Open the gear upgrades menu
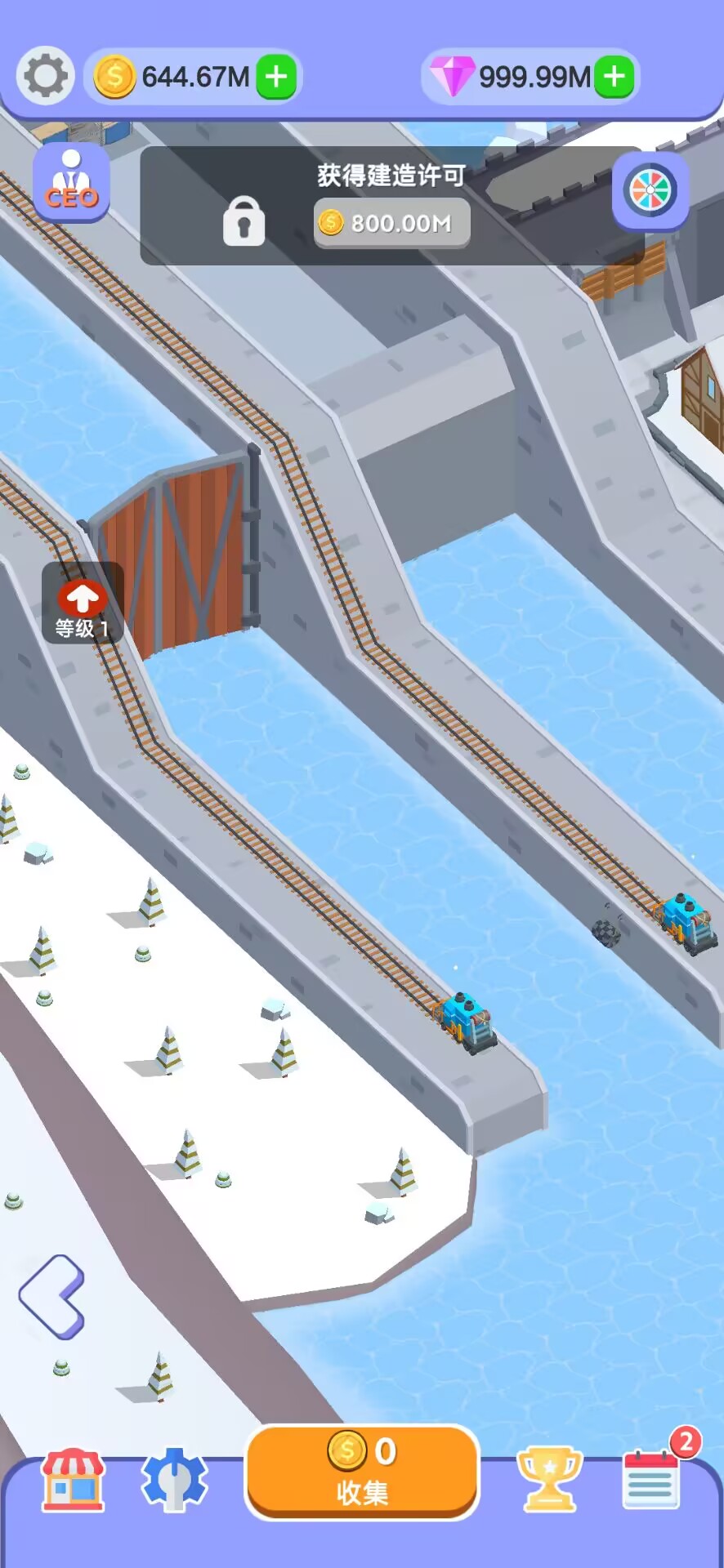 (174, 1480)
